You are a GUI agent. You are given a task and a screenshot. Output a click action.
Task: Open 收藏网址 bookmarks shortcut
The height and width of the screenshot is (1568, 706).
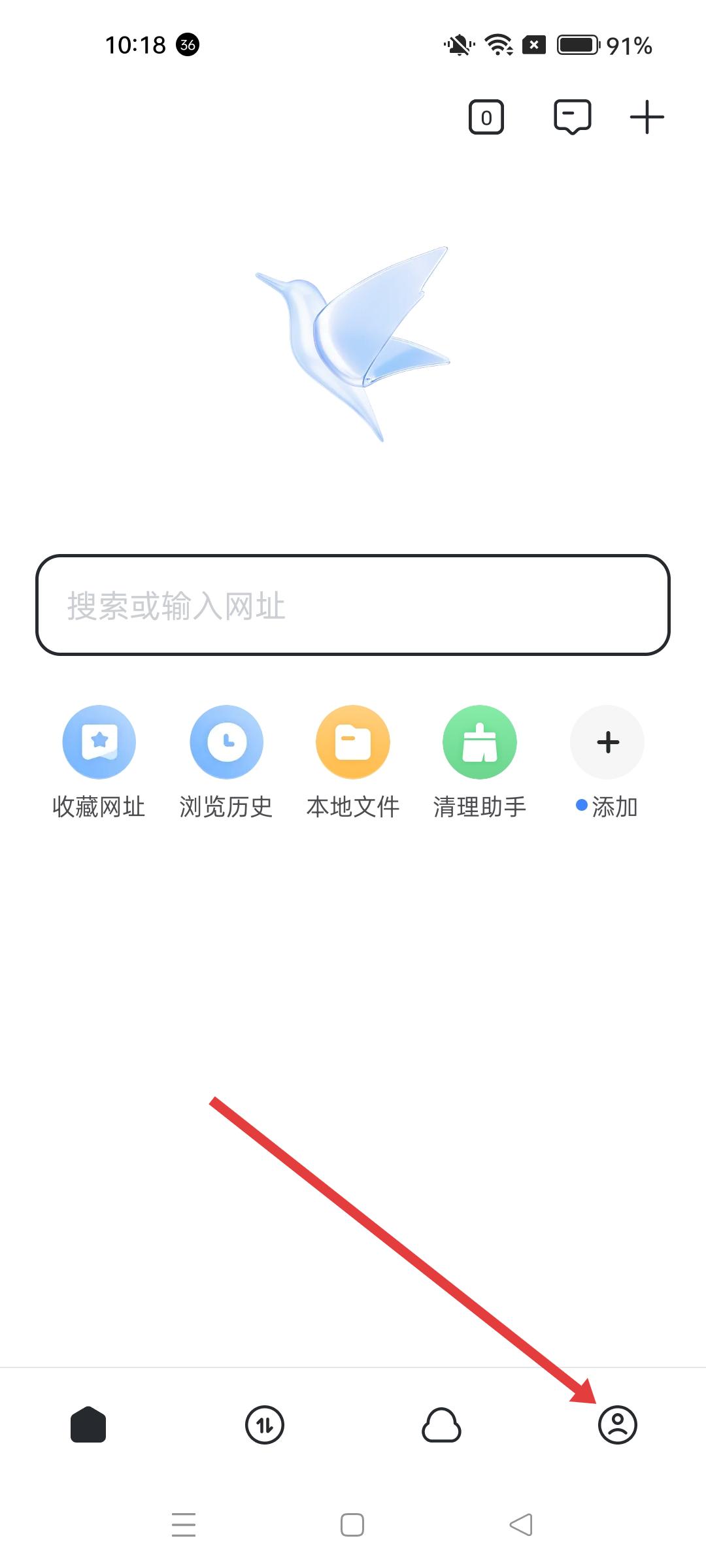pyautogui.click(x=99, y=742)
